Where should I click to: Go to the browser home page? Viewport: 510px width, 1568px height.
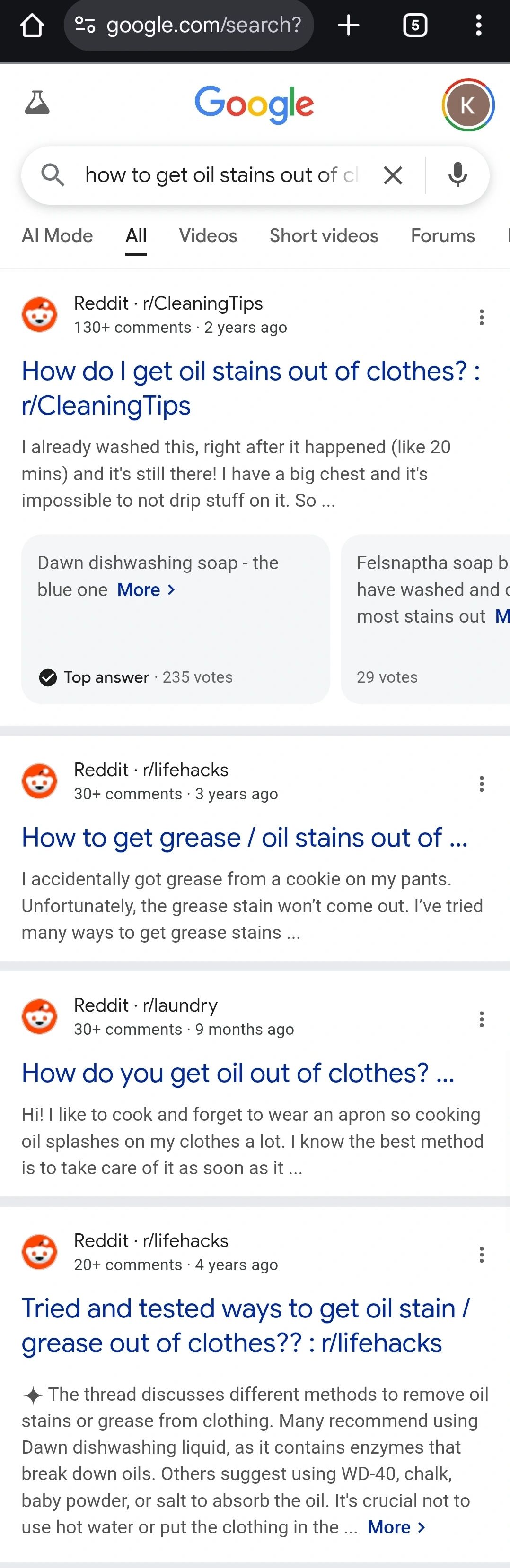32,26
